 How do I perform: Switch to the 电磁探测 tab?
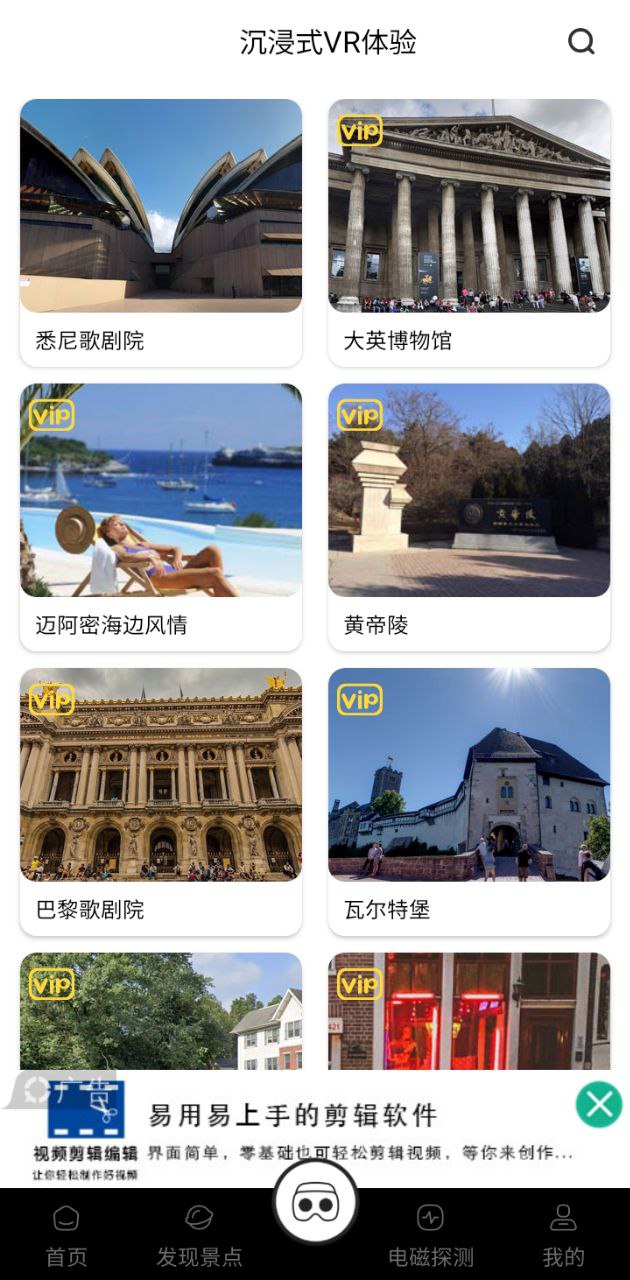430,1236
